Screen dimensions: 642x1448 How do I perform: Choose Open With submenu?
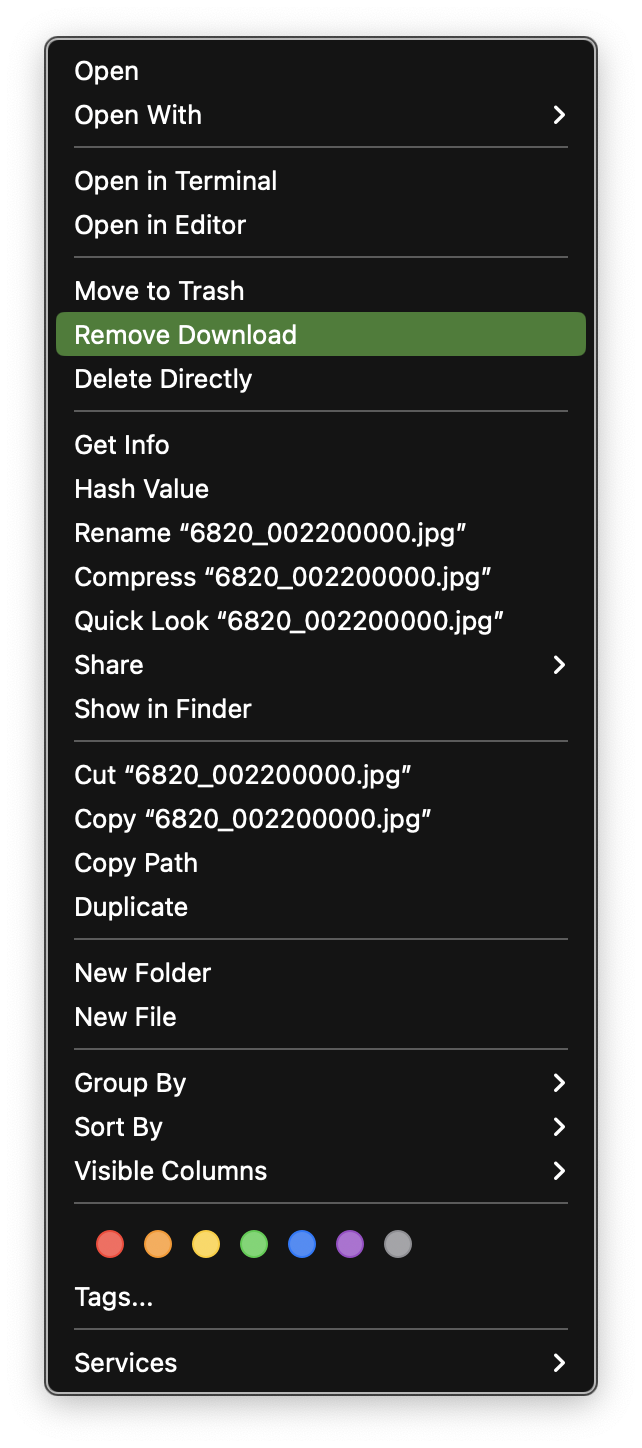138,115
